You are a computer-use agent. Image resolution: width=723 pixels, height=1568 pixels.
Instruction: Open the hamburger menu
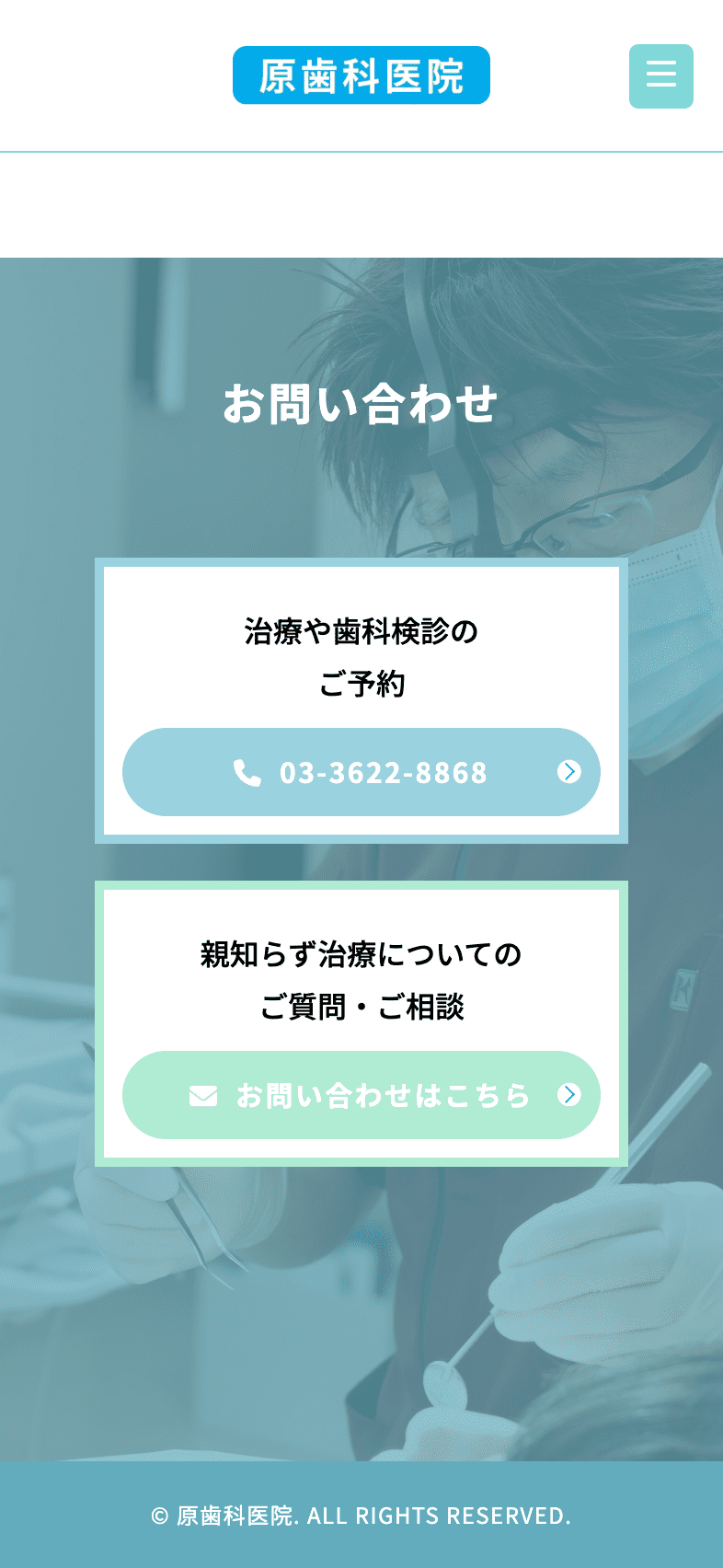click(x=660, y=76)
